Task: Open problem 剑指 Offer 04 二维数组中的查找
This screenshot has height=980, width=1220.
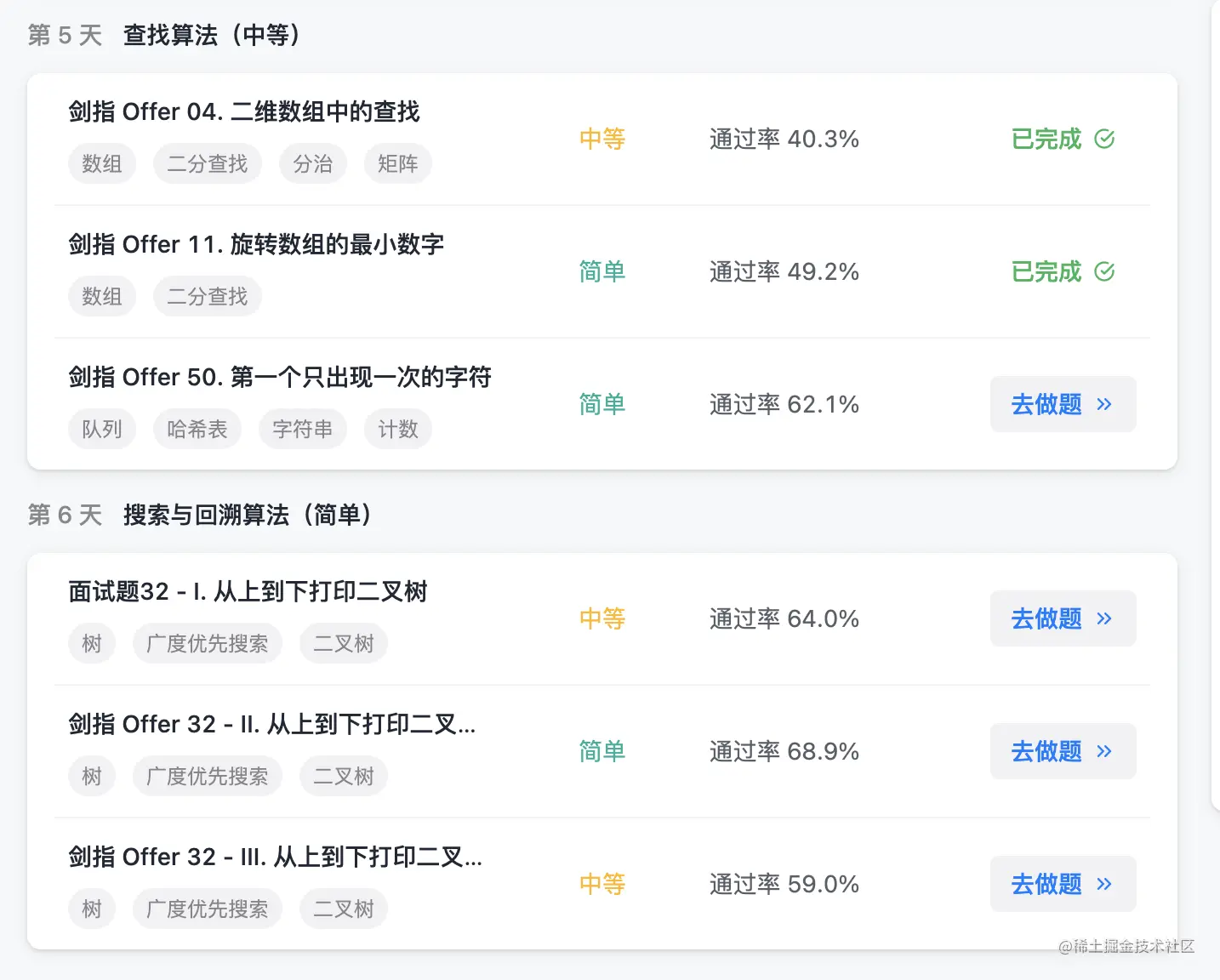Action: tap(244, 112)
